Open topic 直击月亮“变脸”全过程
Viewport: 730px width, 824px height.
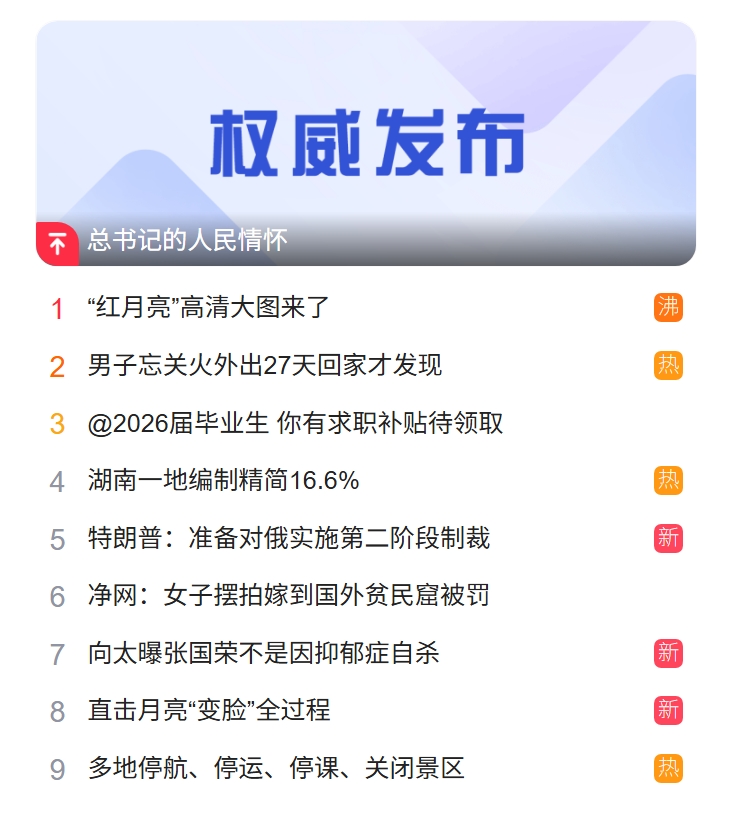209,711
